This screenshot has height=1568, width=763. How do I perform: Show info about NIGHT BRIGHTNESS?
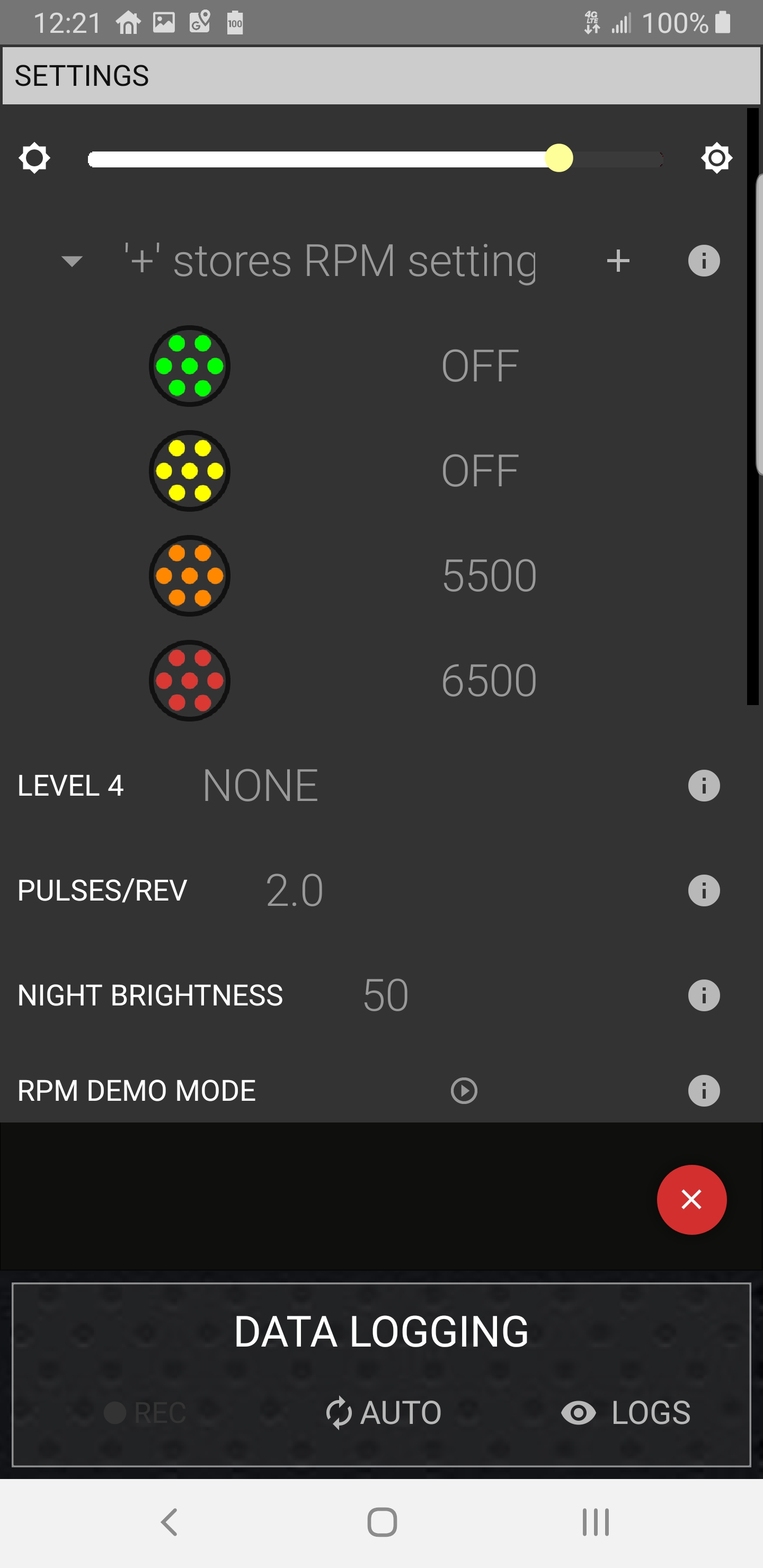click(703, 995)
